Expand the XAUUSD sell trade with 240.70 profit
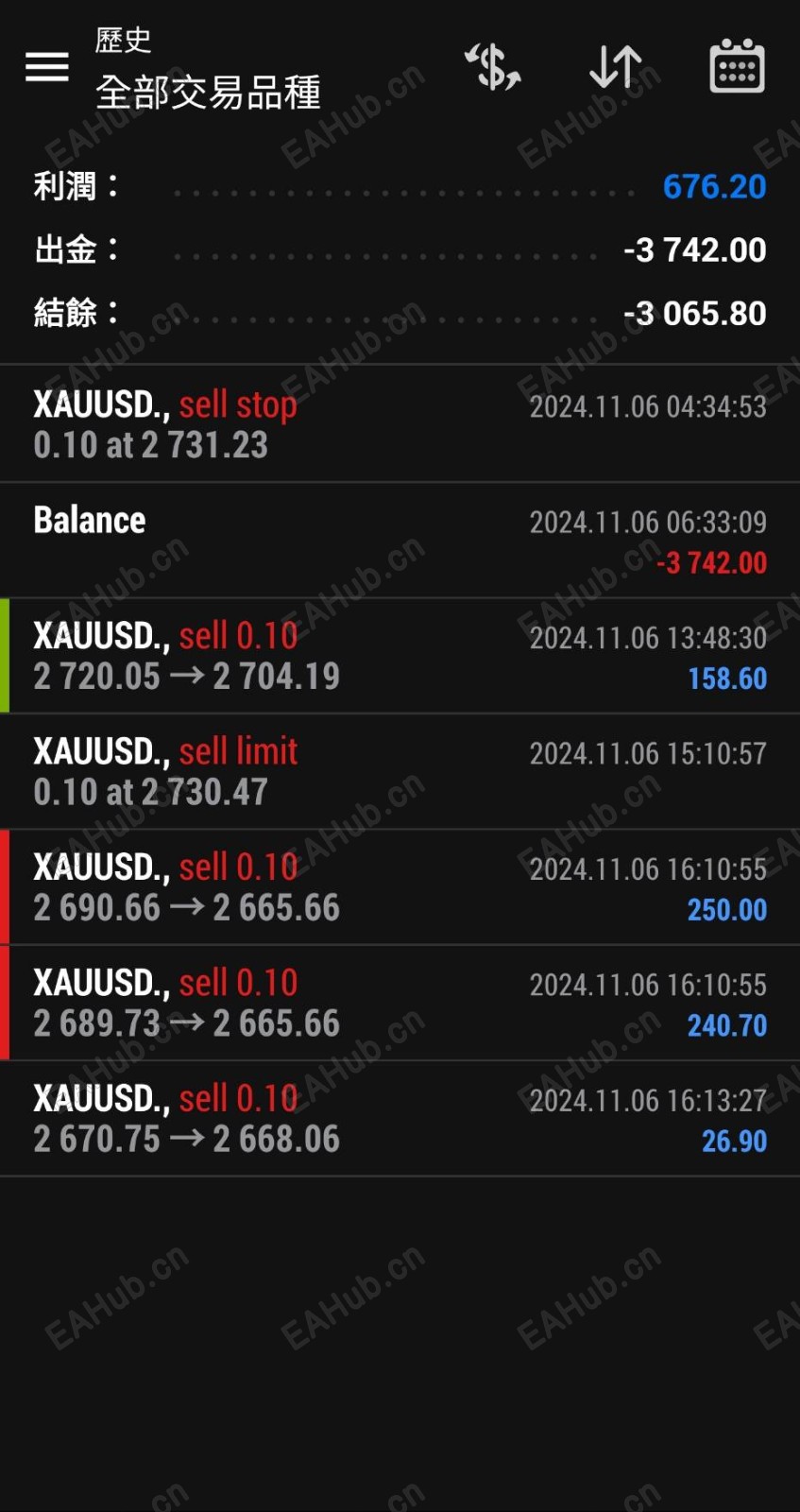 [400, 1003]
